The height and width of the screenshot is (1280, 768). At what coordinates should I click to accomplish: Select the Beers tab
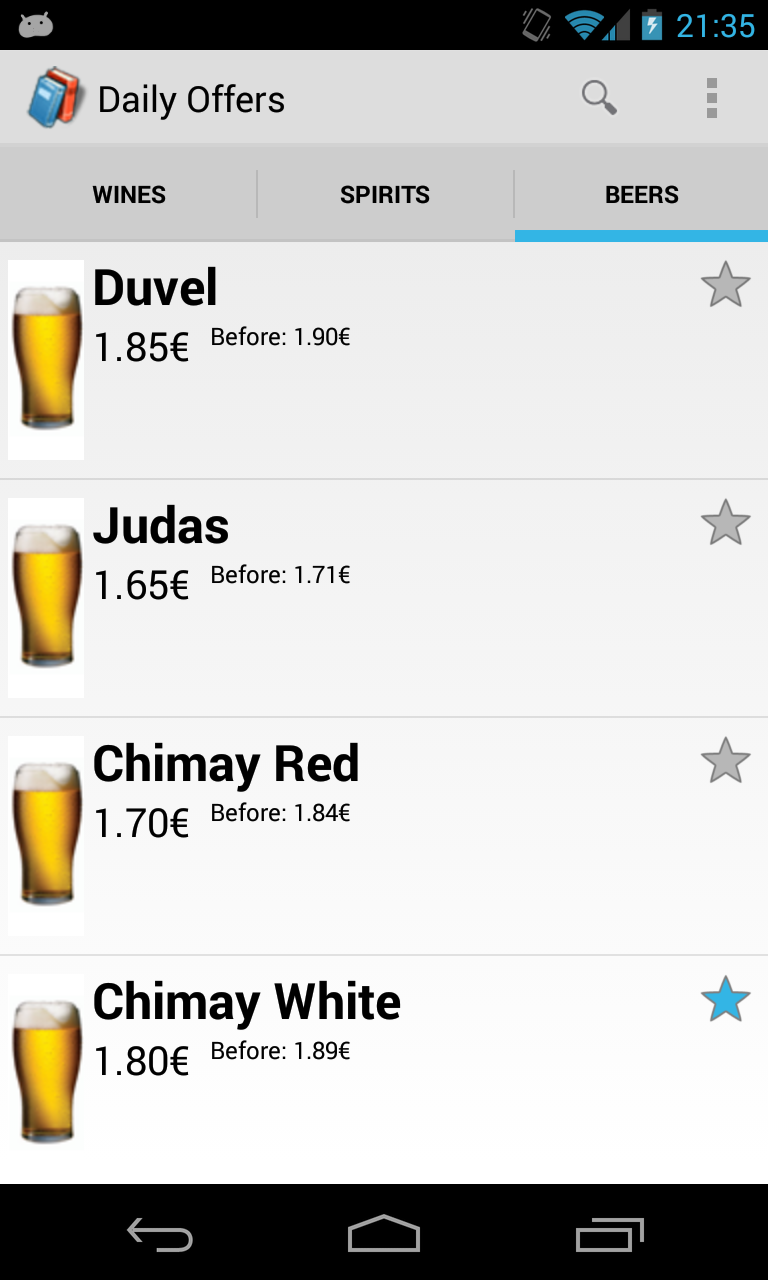[x=641, y=194]
